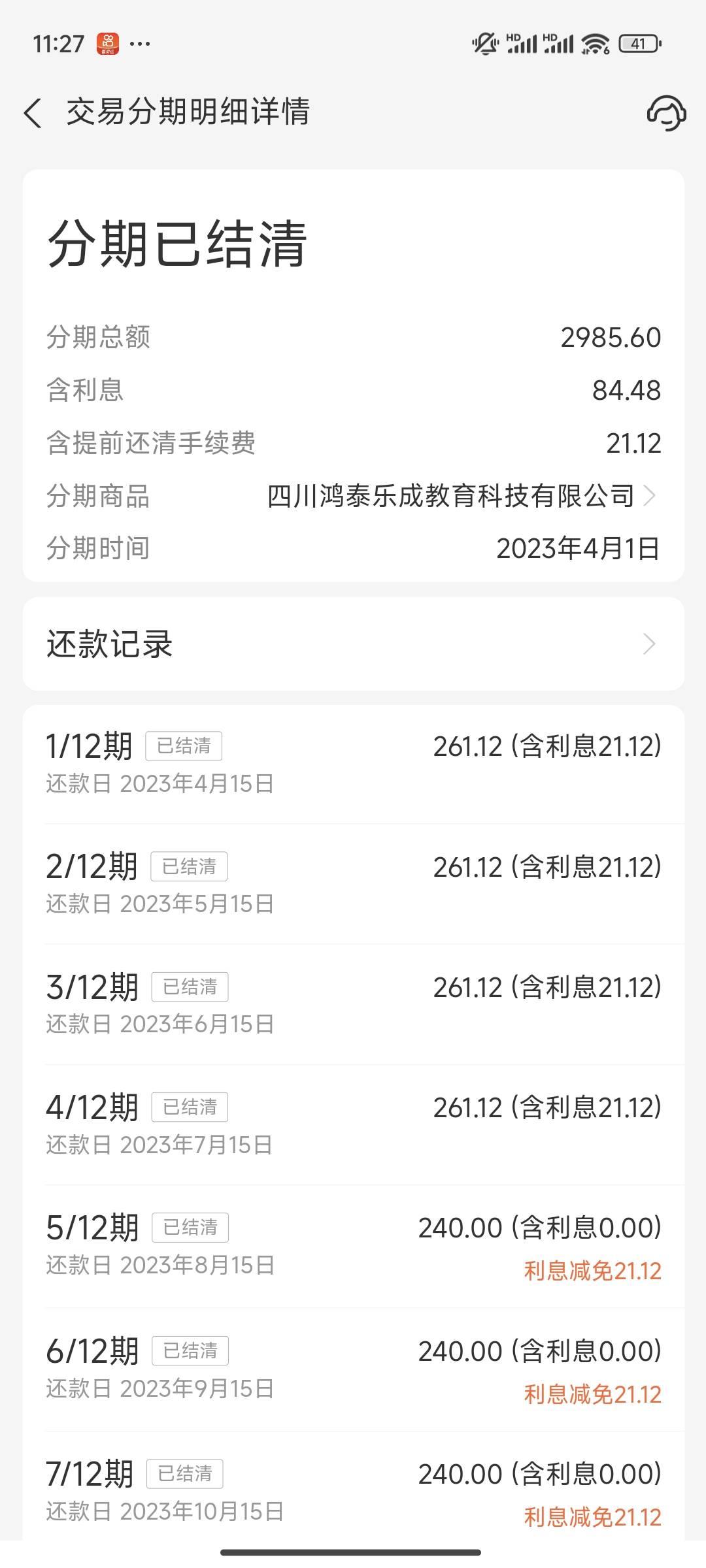Screen dimensions: 706x1568
Task: Go back from 交易分期明细详情
Action: (x=33, y=112)
